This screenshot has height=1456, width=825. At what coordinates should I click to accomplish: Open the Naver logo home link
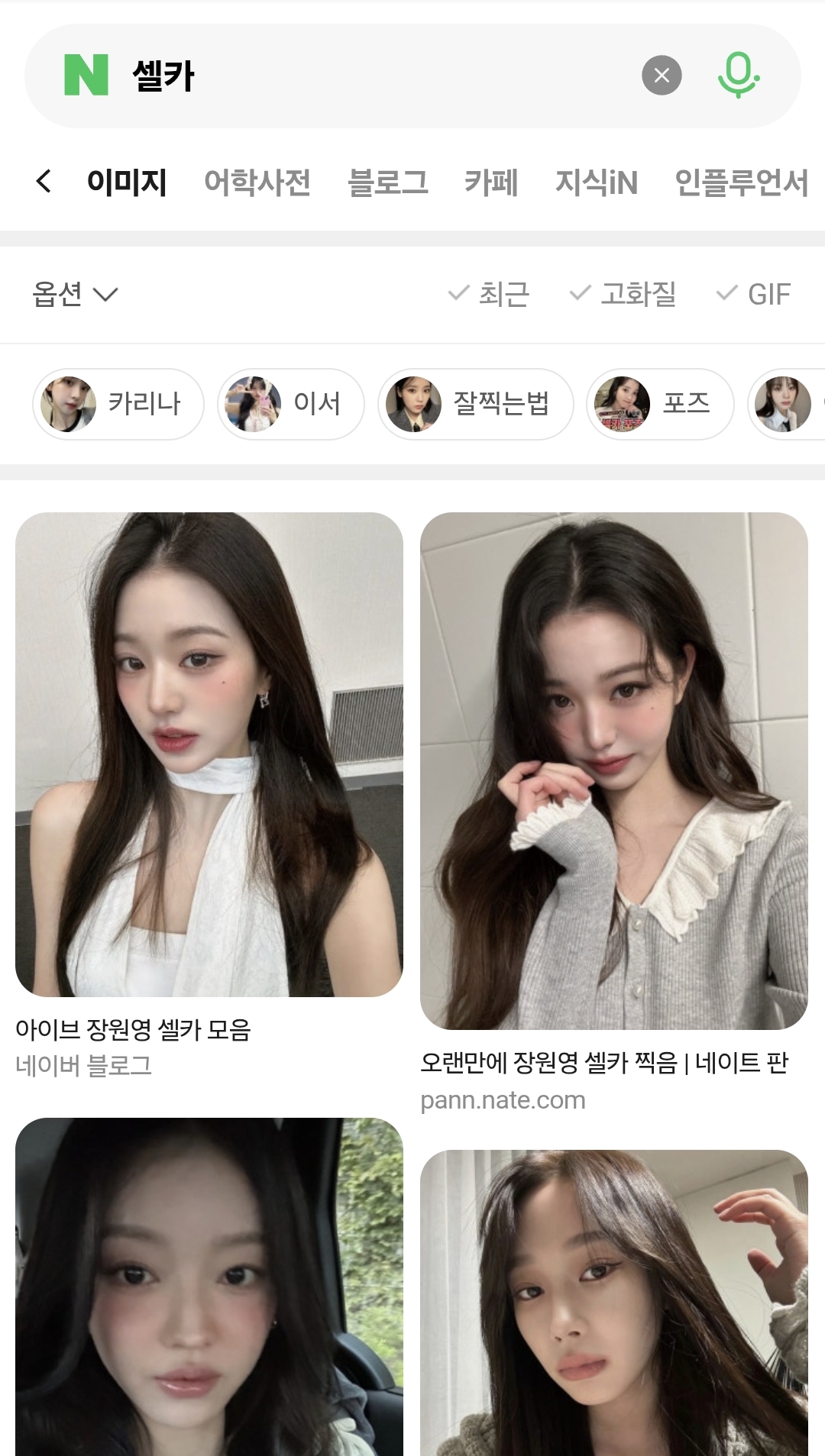tap(86, 75)
